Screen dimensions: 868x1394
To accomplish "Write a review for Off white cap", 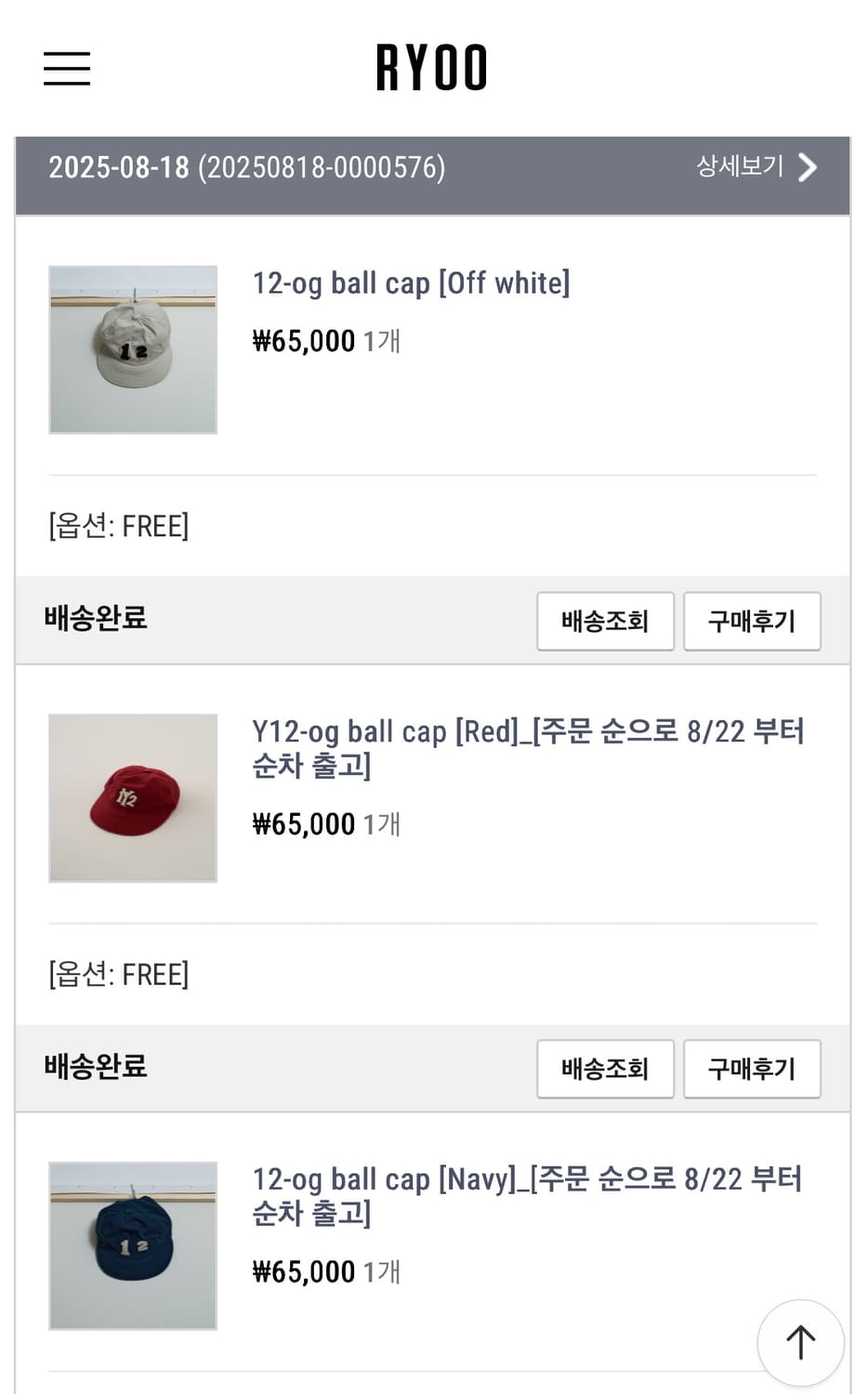I will pyautogui.click(x=752, y=621).
